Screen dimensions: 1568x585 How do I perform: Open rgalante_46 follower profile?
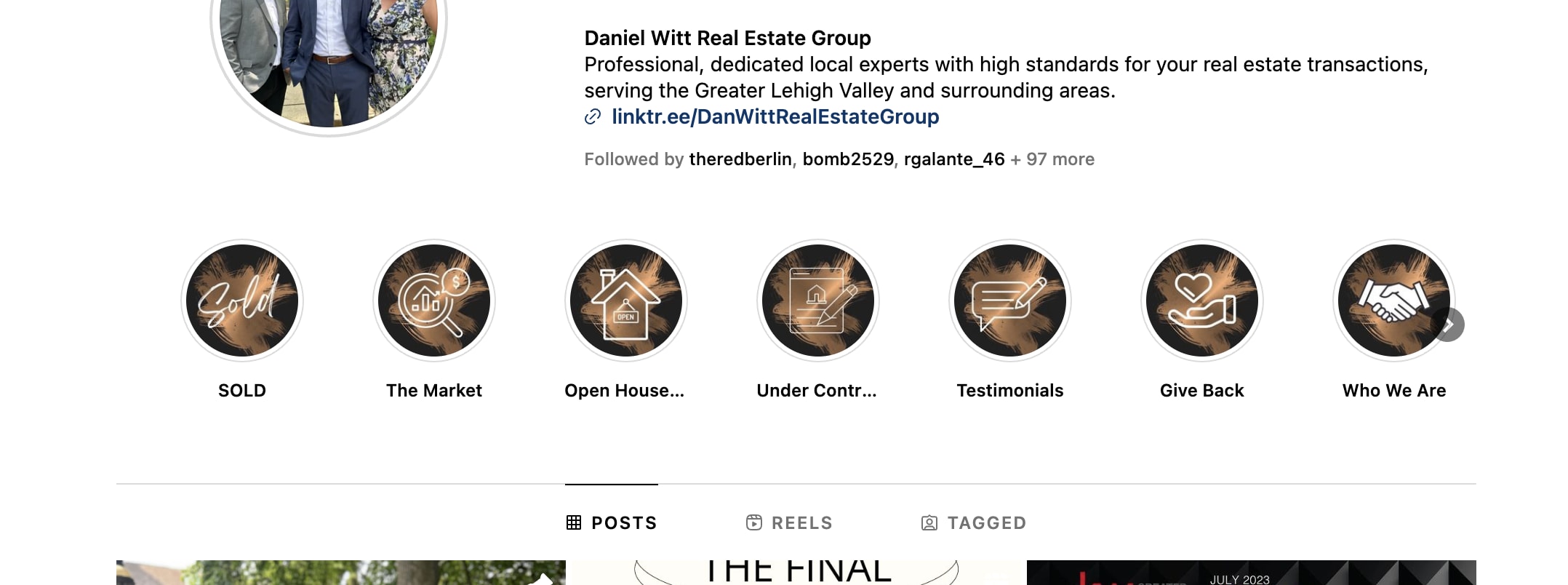[x=953, y=159]
